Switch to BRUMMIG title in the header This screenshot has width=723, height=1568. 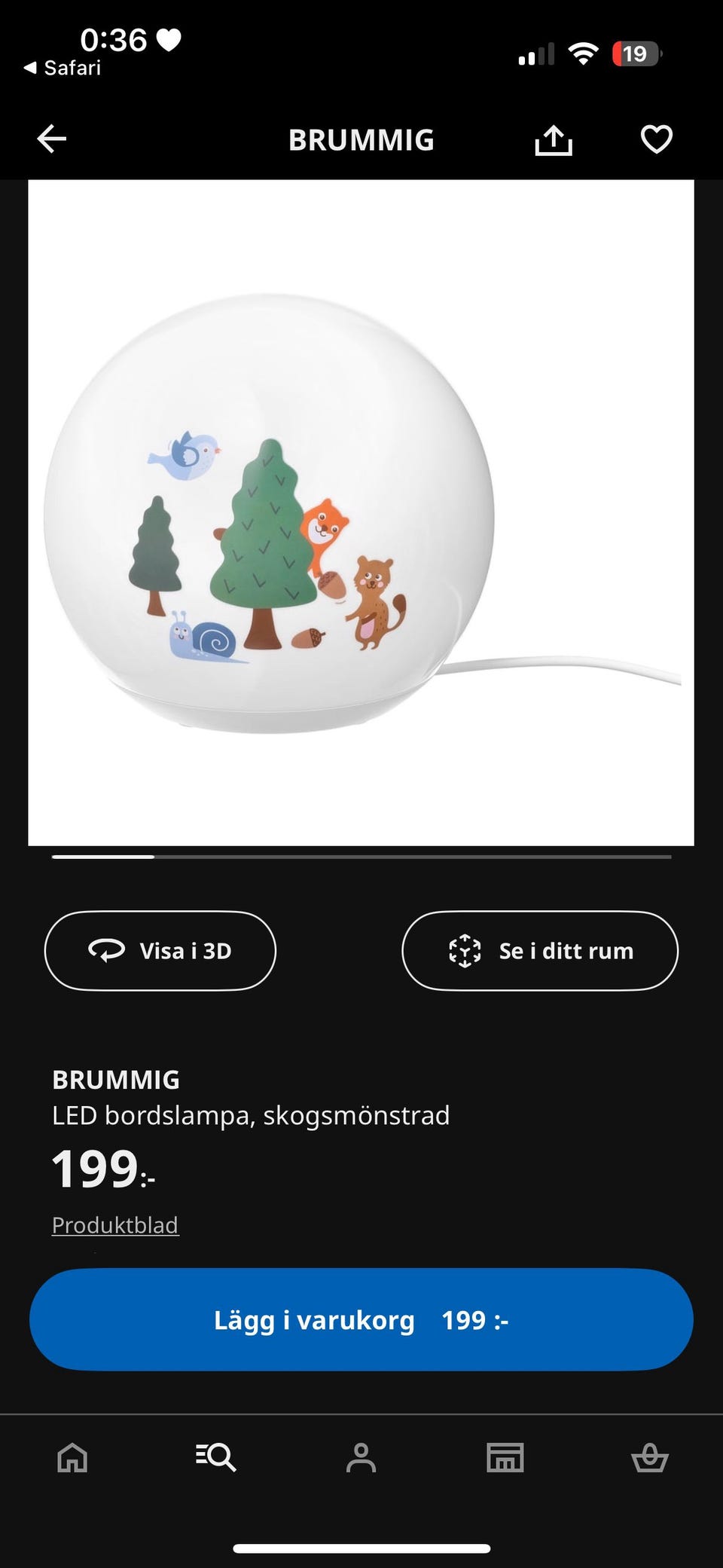361,140
